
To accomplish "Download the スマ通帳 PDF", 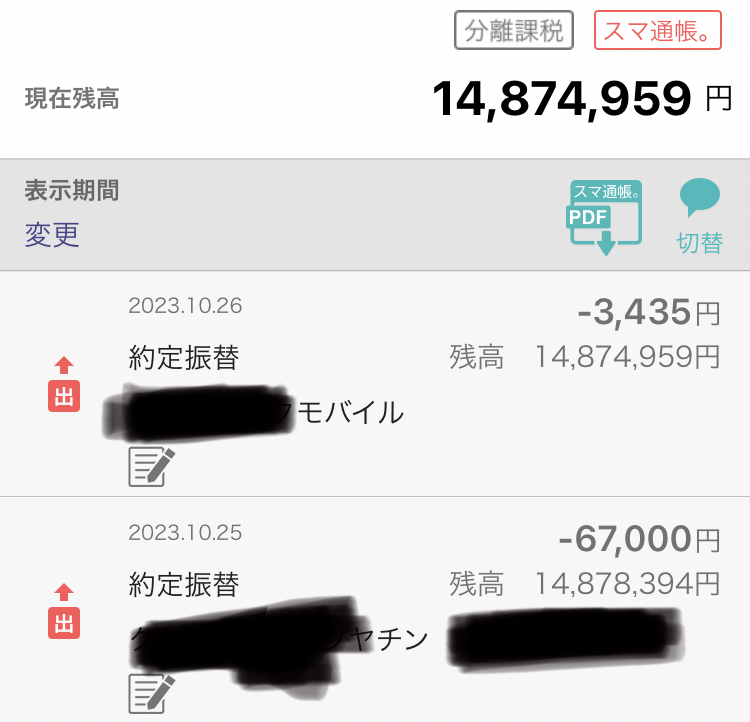I will point(605,216).
